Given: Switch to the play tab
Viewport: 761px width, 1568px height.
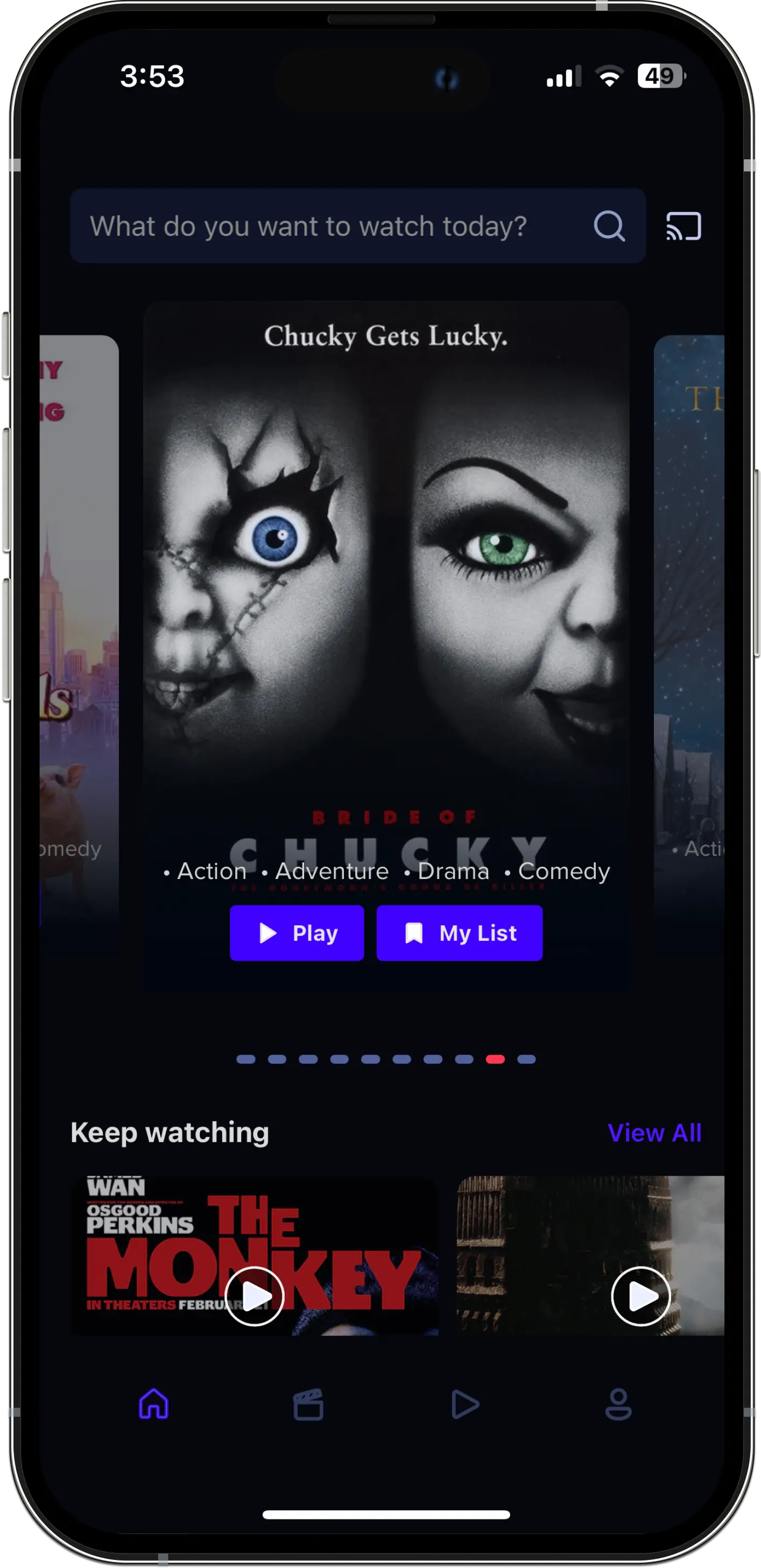Looking at the screenshot, I should pyautogui.click(x=464, y=1405).
